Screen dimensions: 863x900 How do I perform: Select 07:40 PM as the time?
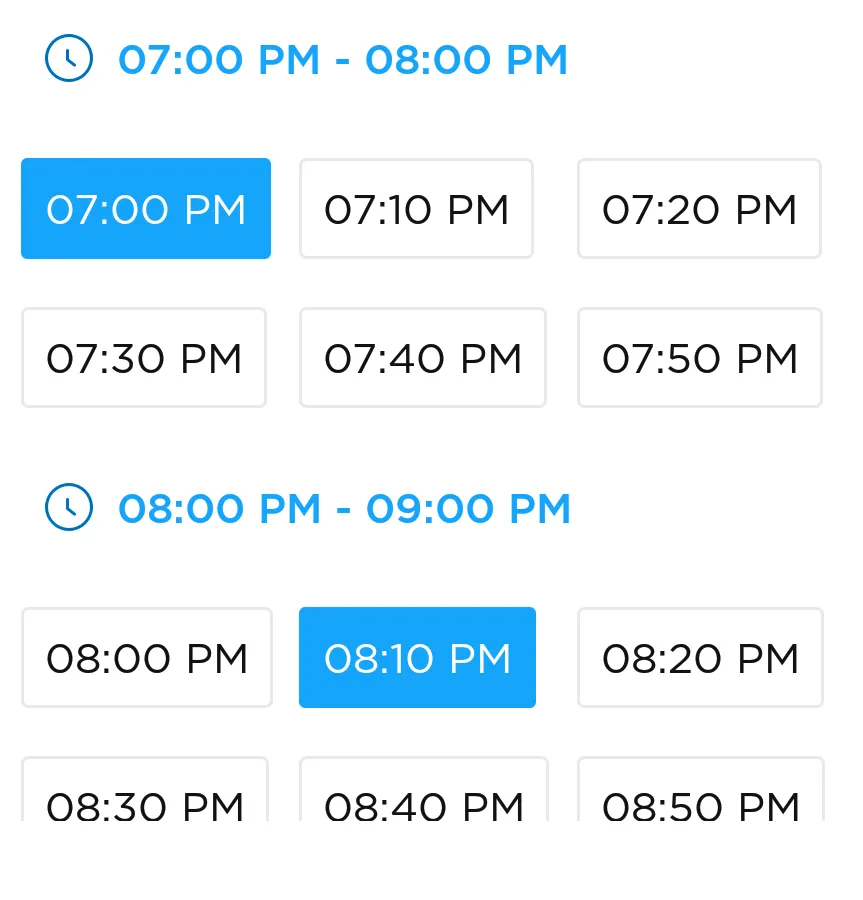pyautogui.click(x=423, y=358)
